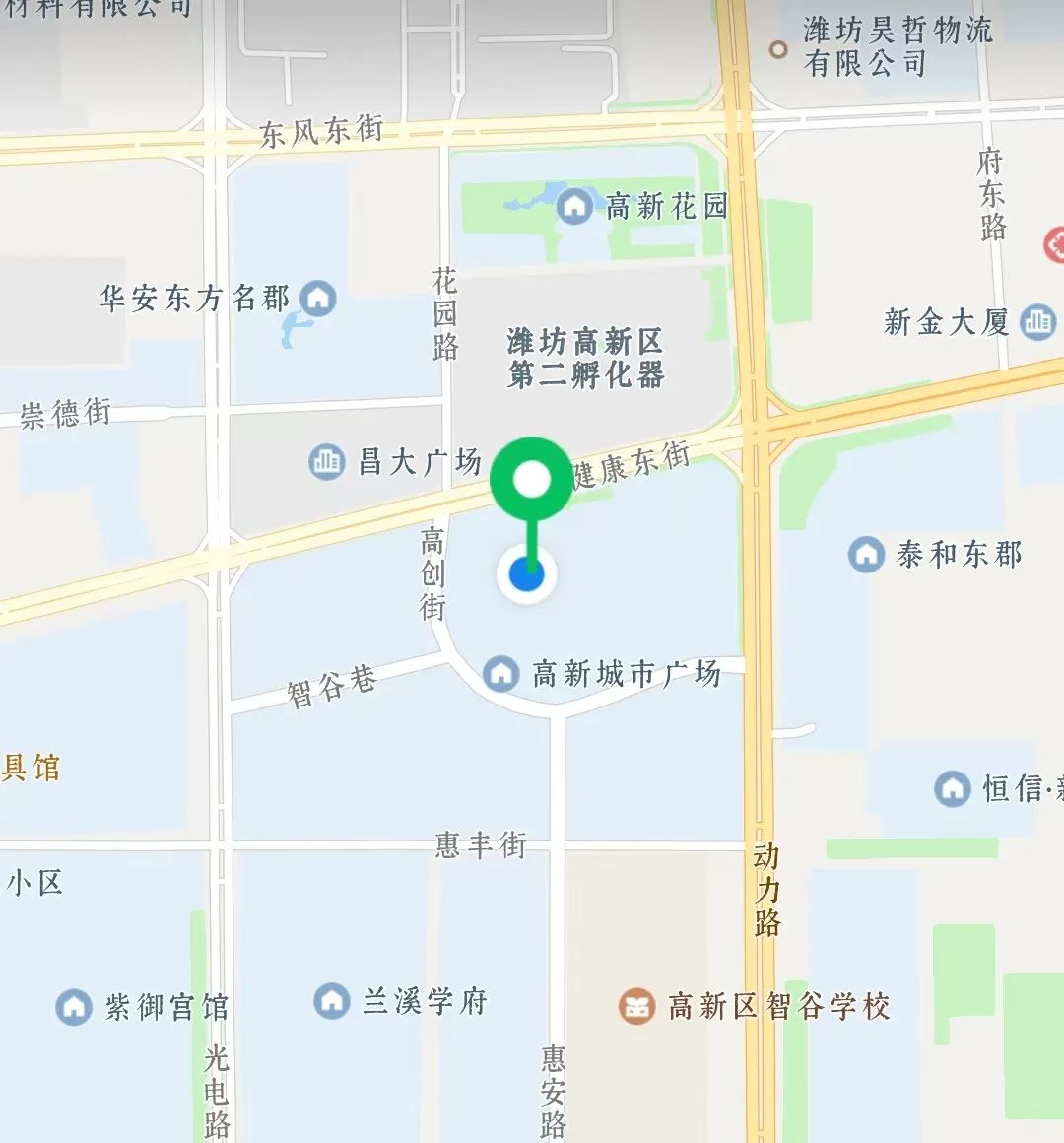Select the 新金大厦 building marker
This screenshot has width=1064, height=1143.
(1037, 321)
